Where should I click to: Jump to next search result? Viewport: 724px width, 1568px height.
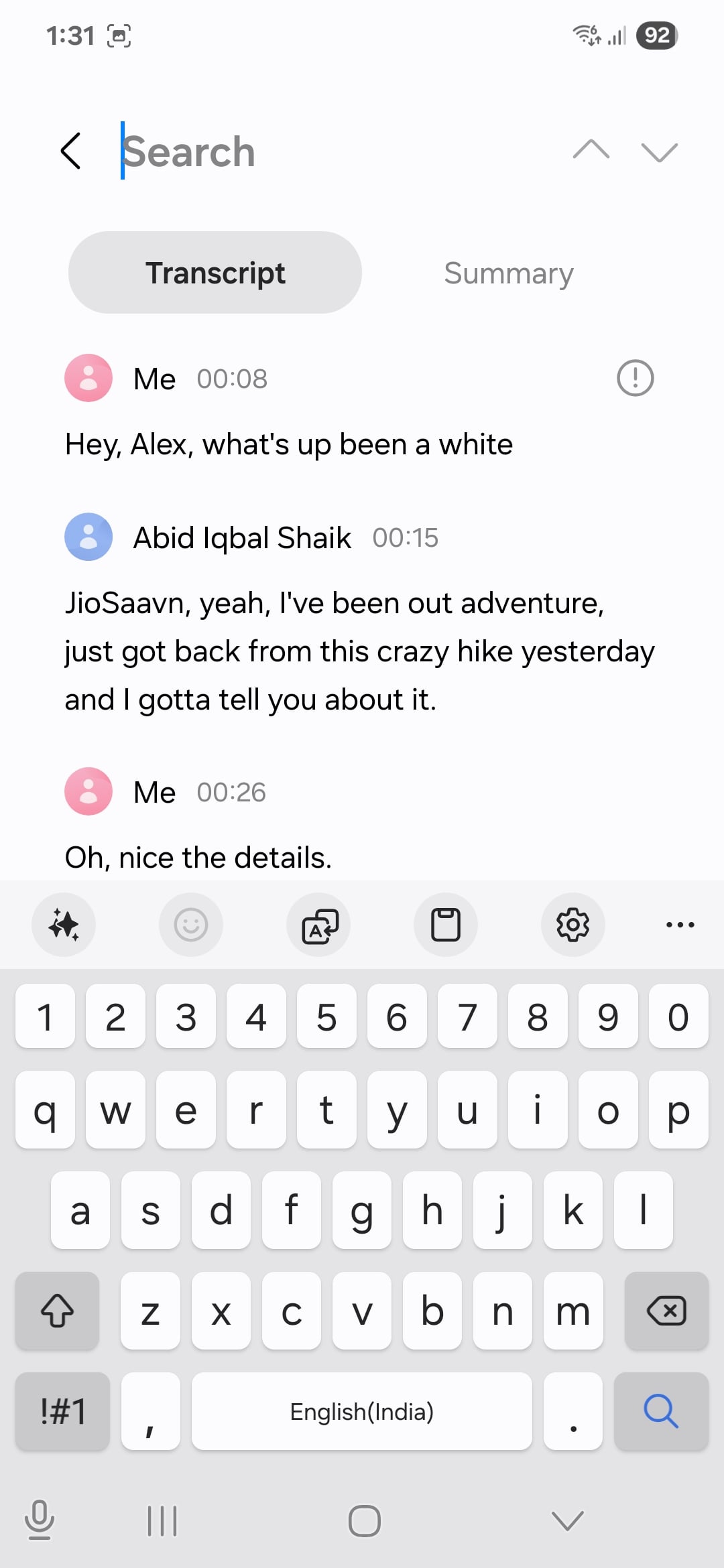click(x=659, y=152)
